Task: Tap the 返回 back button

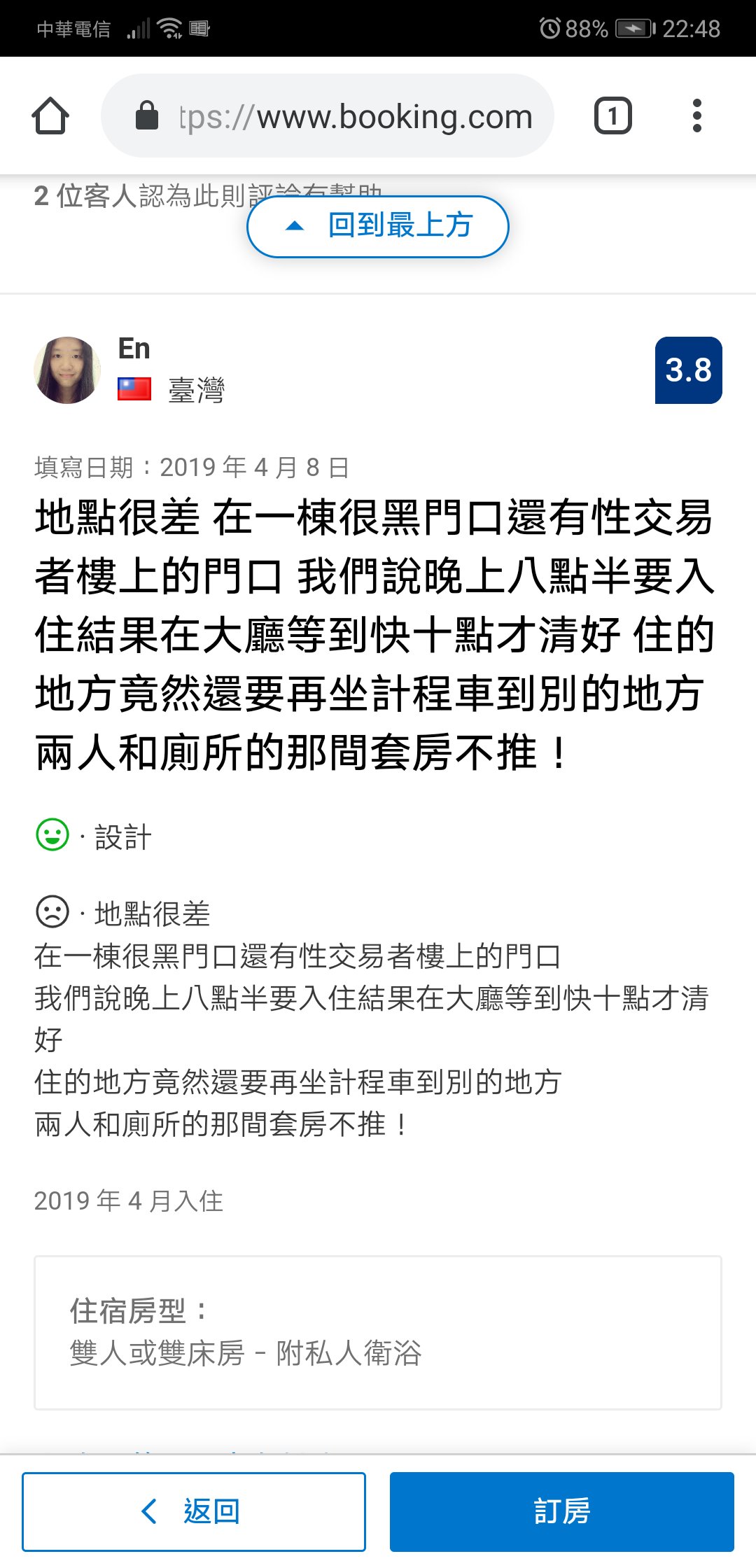Action: tap(193, 1511)
